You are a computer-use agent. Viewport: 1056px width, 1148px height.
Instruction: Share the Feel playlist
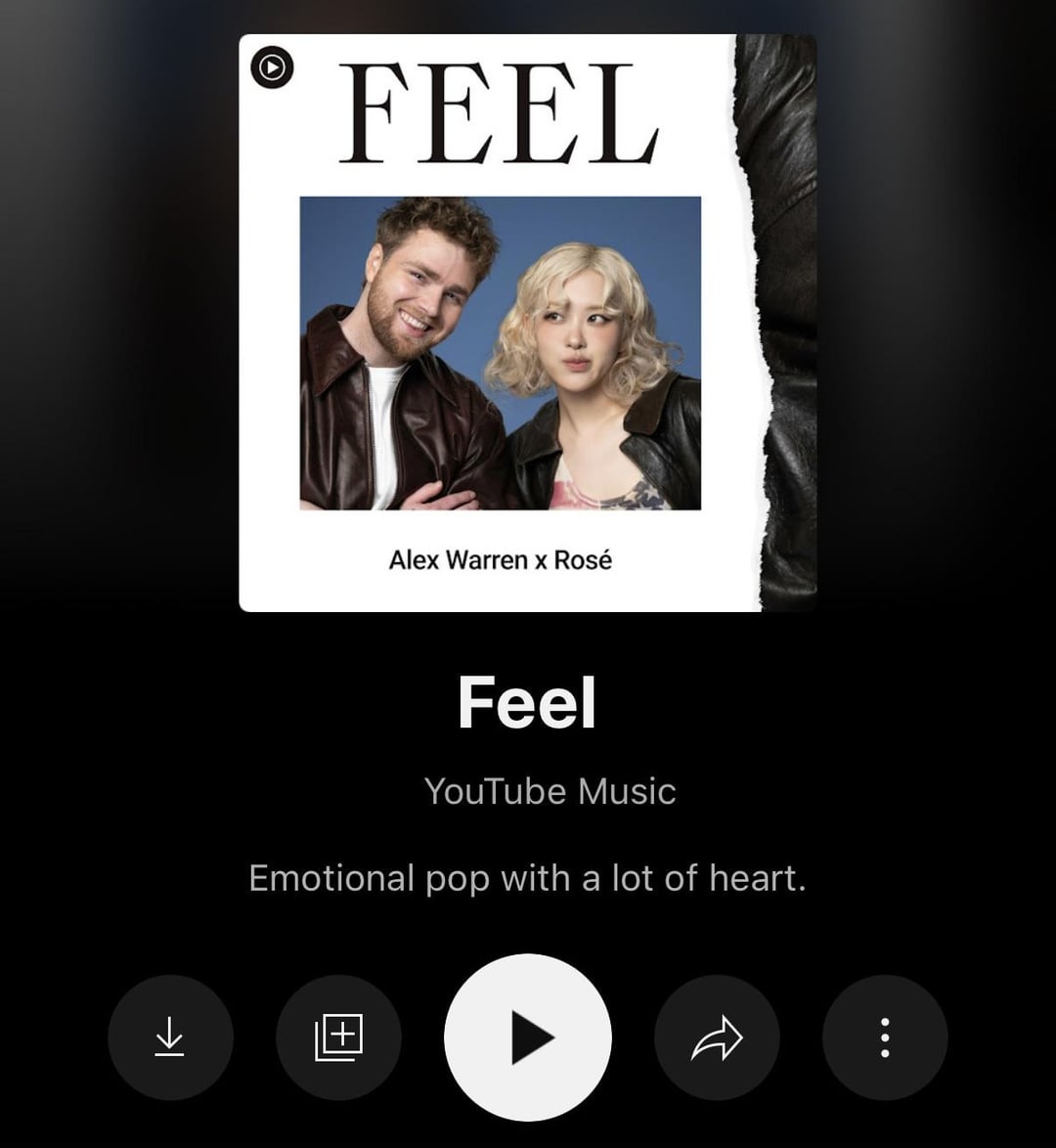(x=717, y=1037)
